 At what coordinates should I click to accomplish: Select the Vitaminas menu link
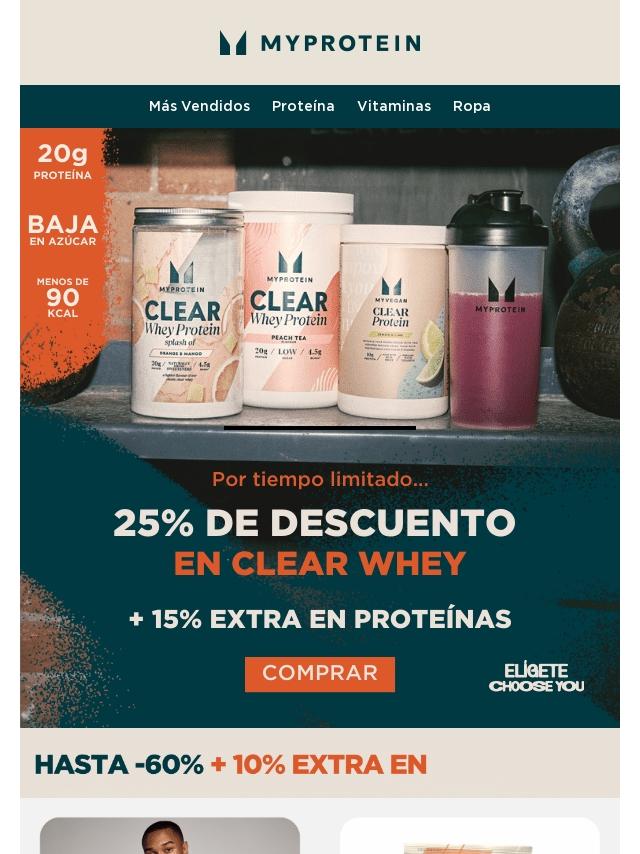[394, 106]
